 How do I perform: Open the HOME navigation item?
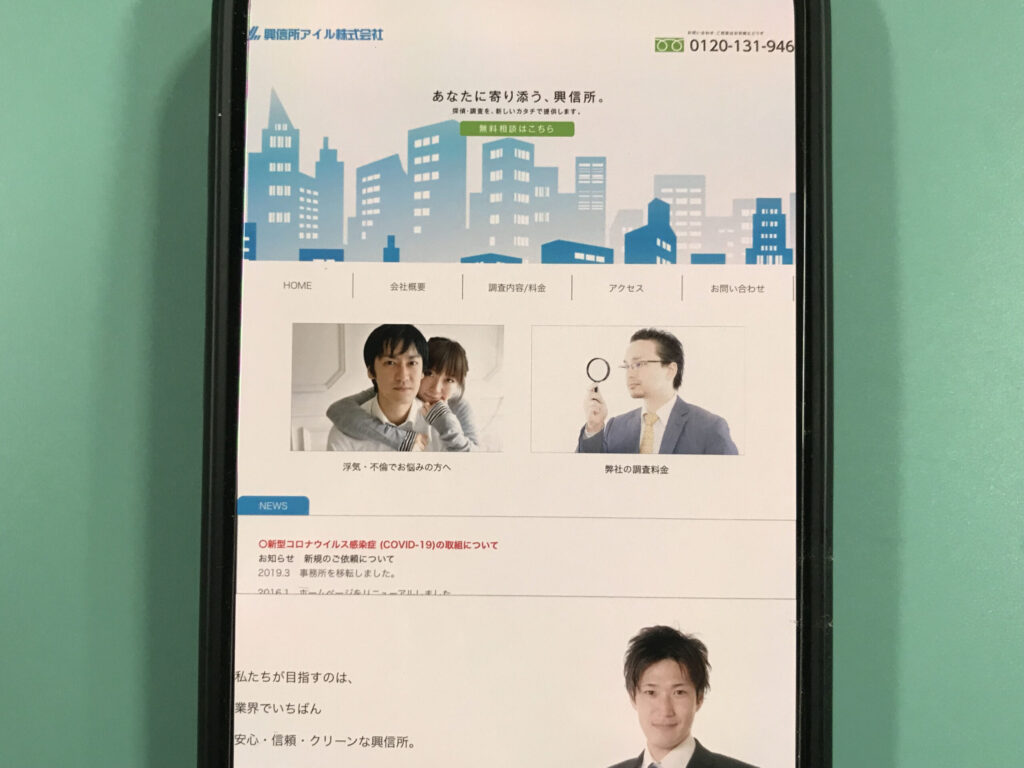297,286
